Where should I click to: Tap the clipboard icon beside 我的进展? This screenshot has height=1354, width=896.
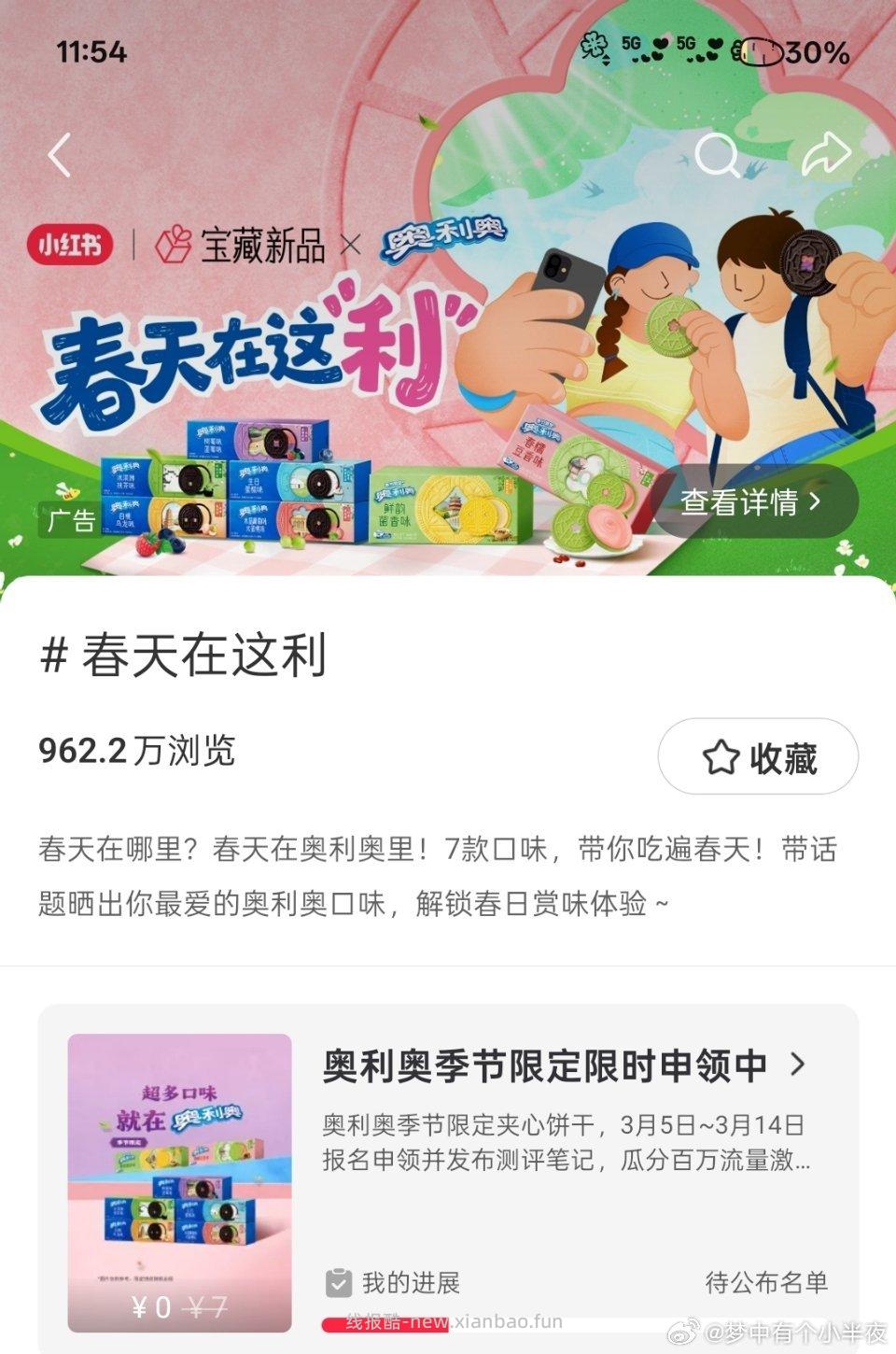pyautogui.click(x=336, y=1283)
